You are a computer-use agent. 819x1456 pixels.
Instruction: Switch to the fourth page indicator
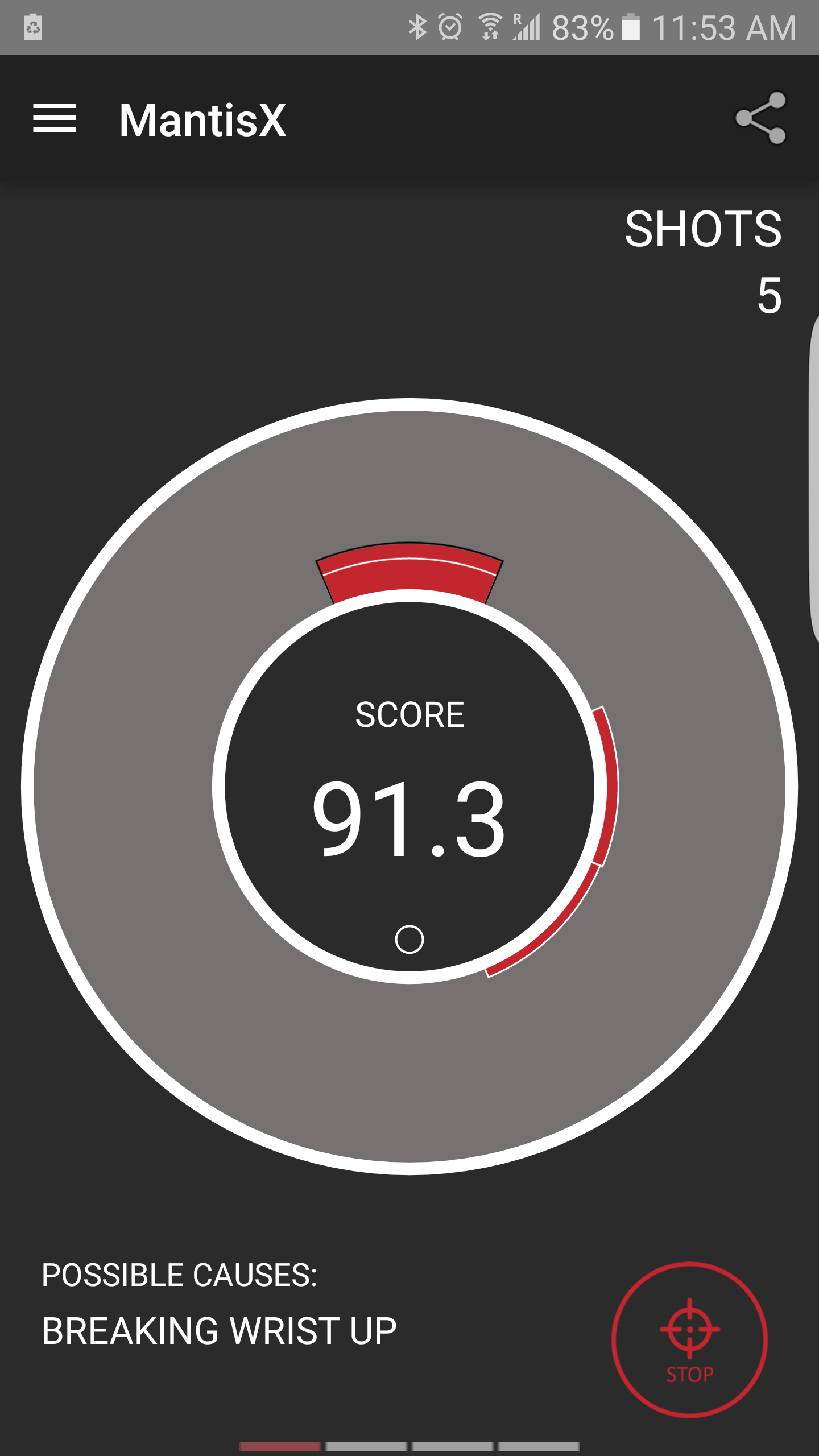(x=539, y=1447)
